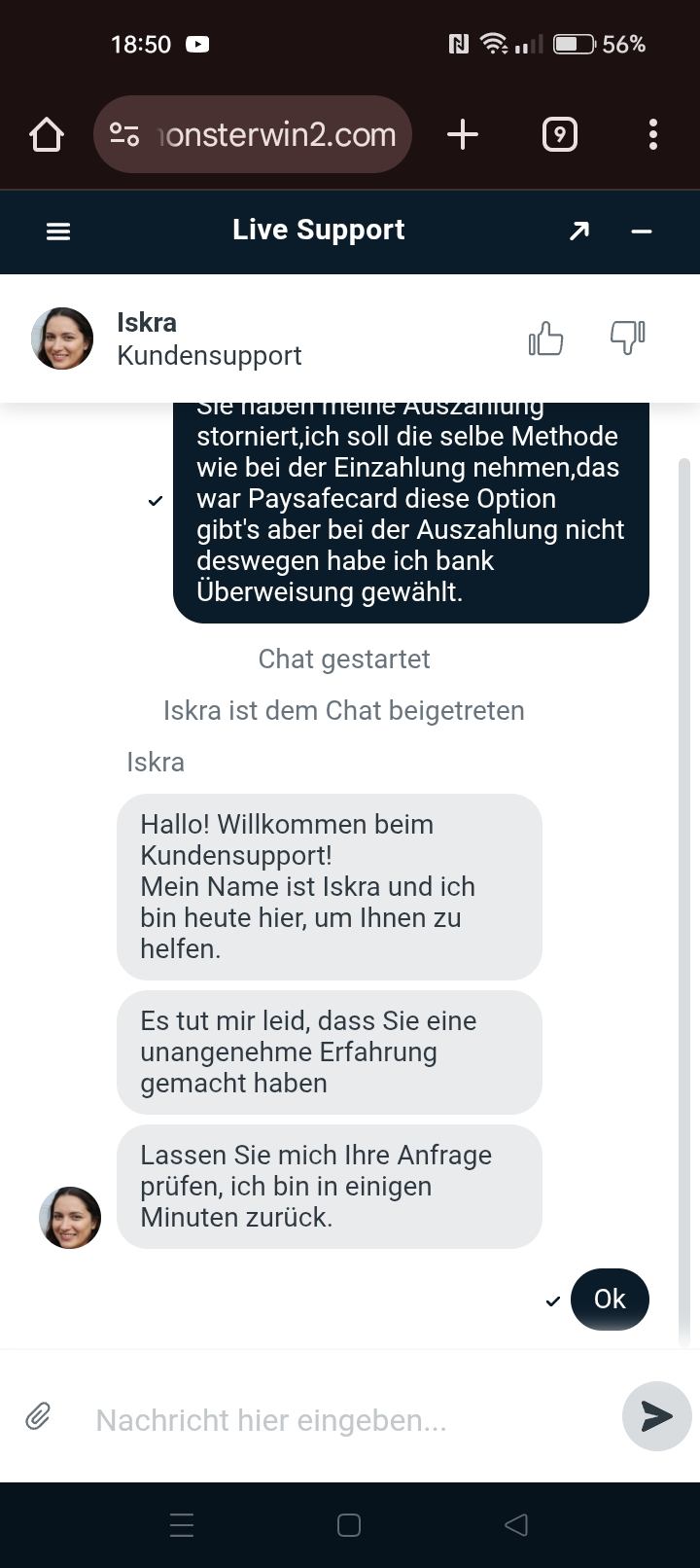700x1568 pixels.
Task: View the open tabs switcher
Action: pos(559,134)
